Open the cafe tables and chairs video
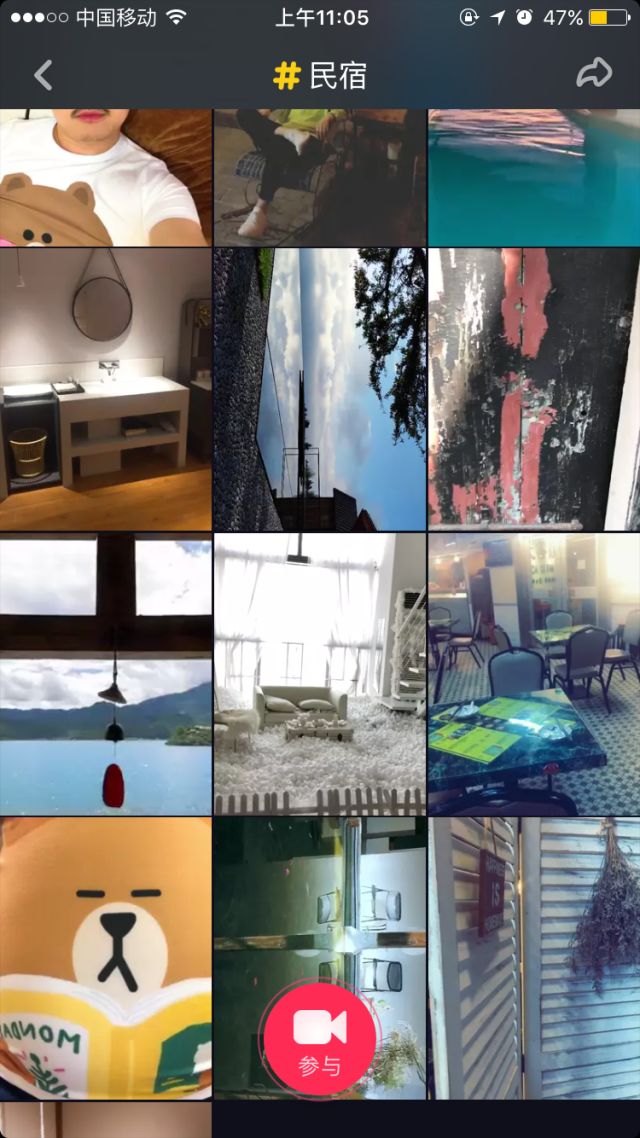The height and width of the screenshot is (1138, 640). coord(533,674)
